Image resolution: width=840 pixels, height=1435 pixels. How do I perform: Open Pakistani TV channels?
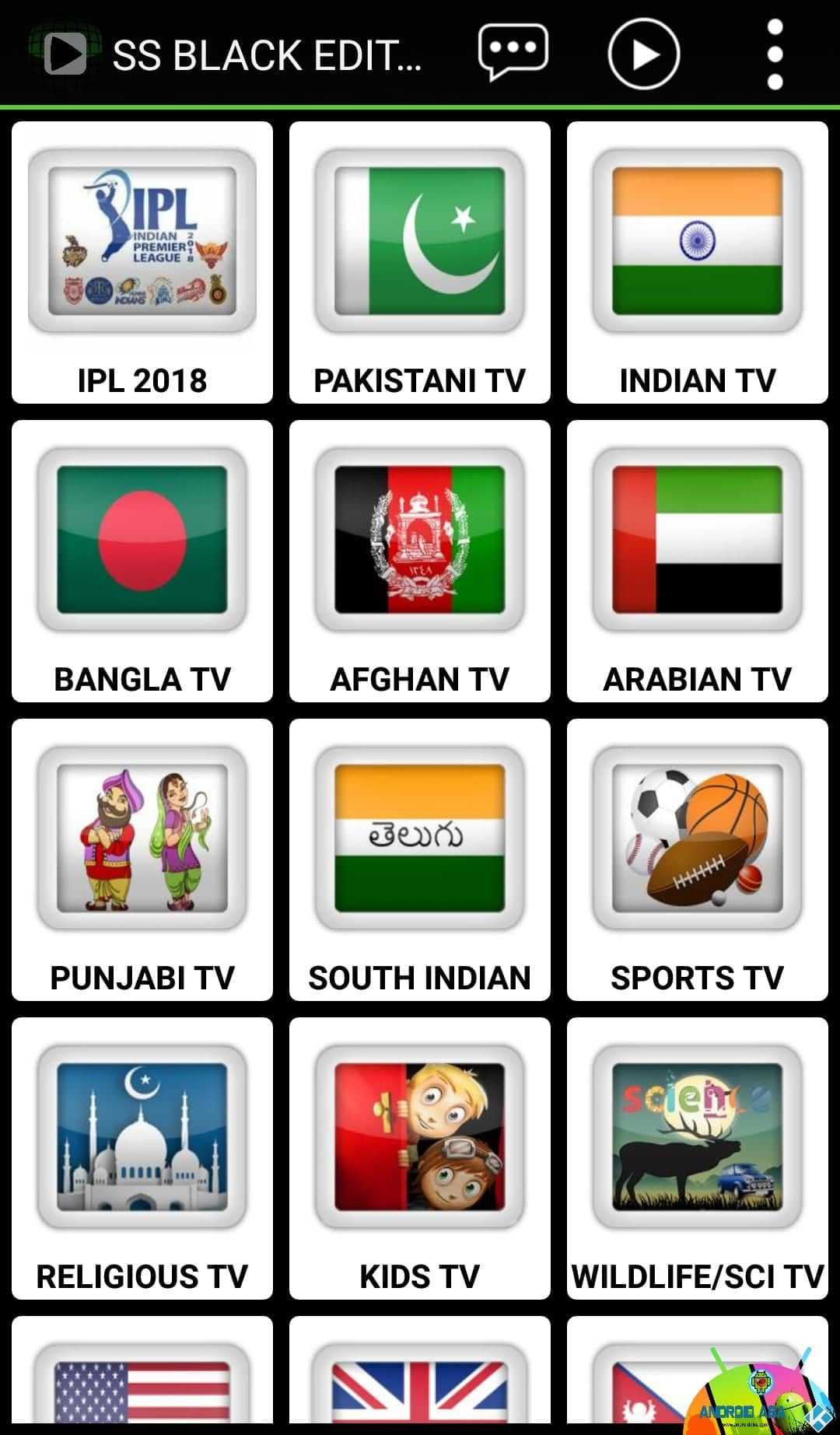click(420, 262)
